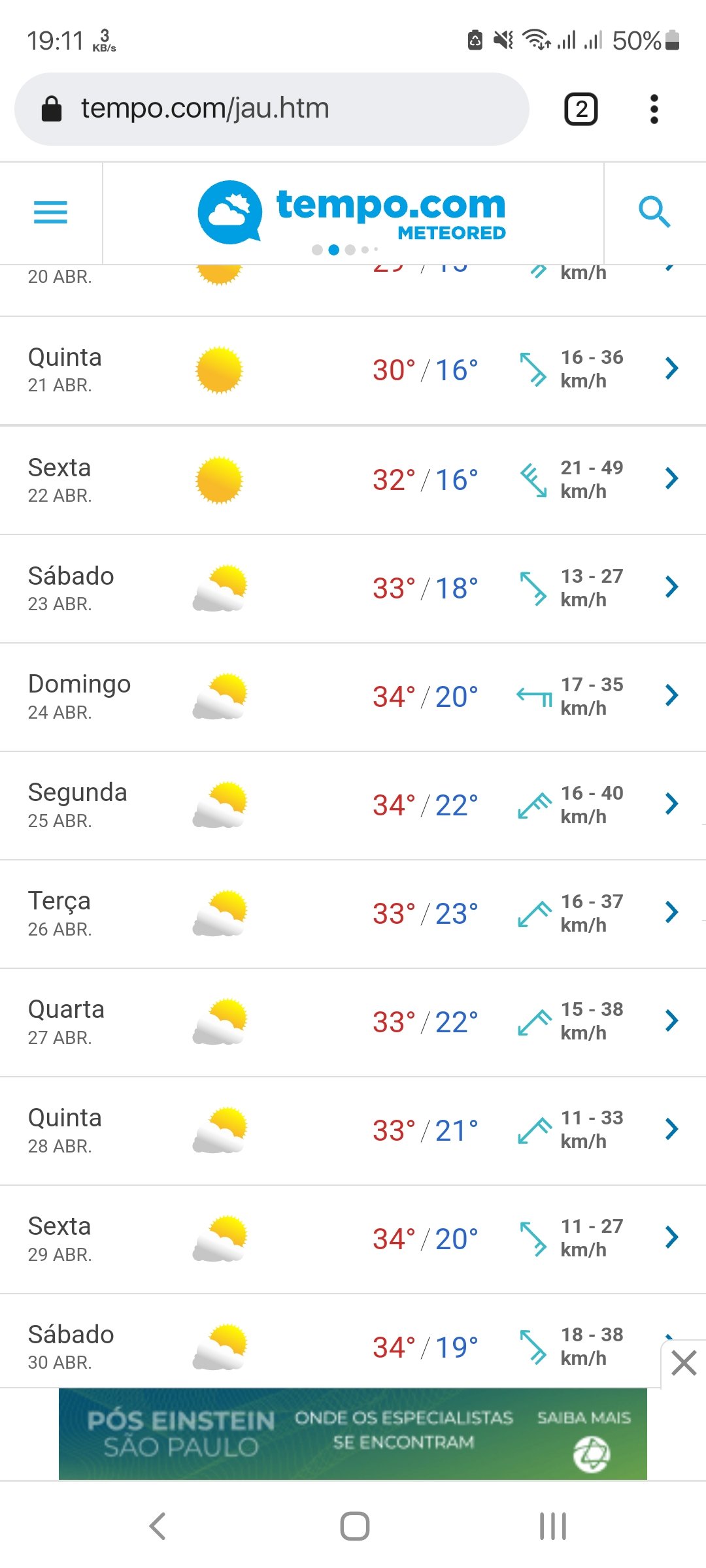Go back with the system back button
This screenshot has height=1568, width=706.
[x=158, y=1526]
